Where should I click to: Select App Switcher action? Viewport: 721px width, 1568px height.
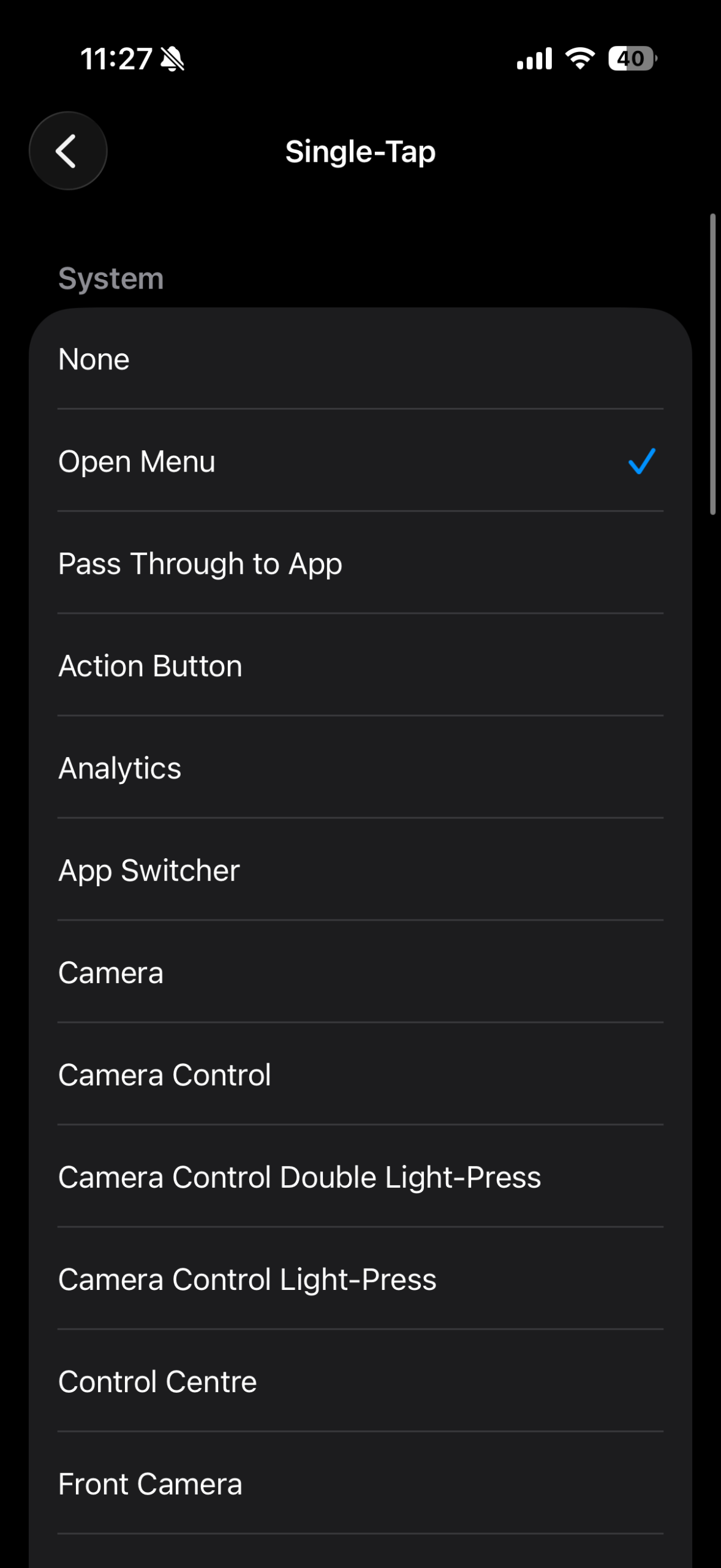tap(360, 870)
